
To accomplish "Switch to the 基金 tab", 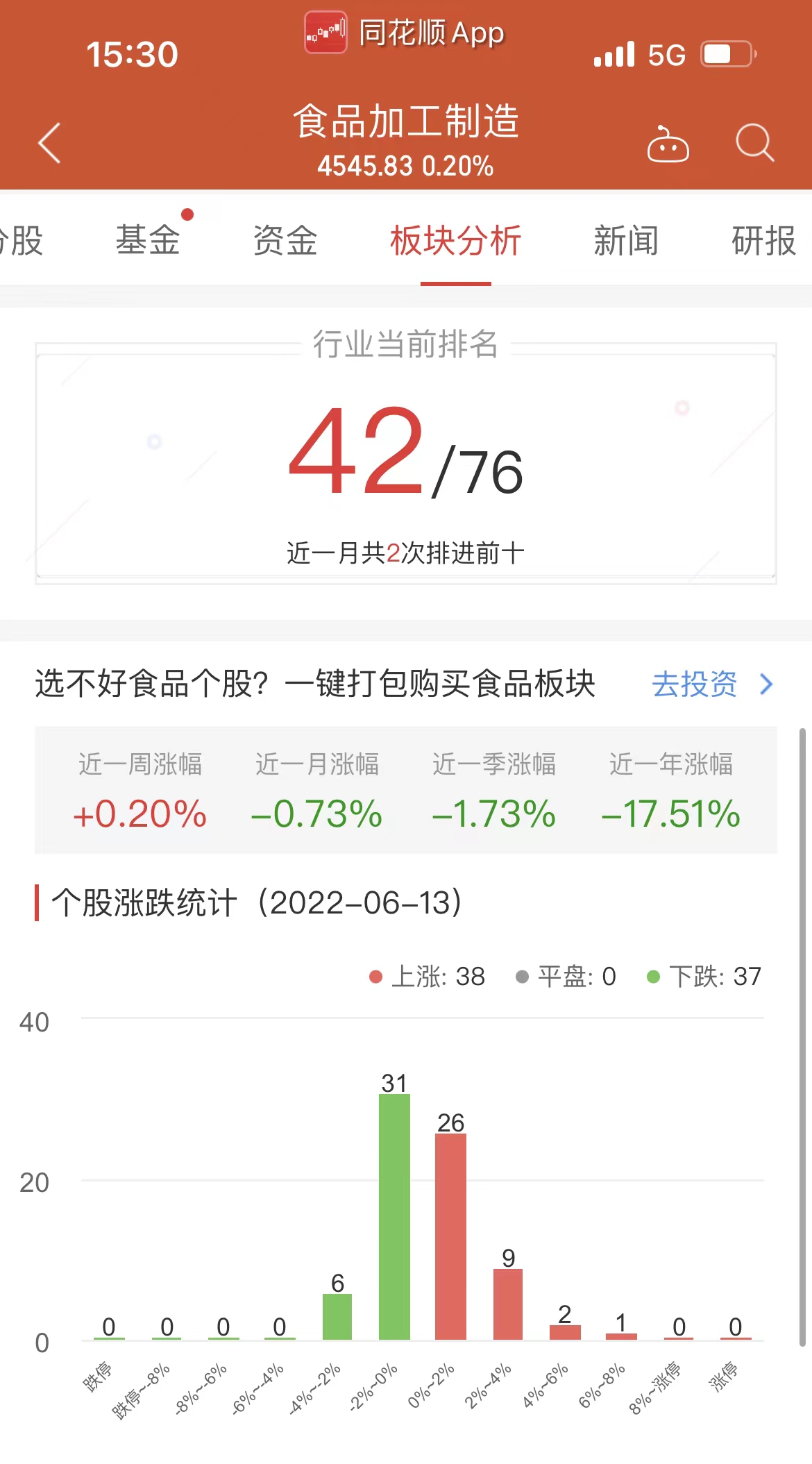I will [148, 241].
